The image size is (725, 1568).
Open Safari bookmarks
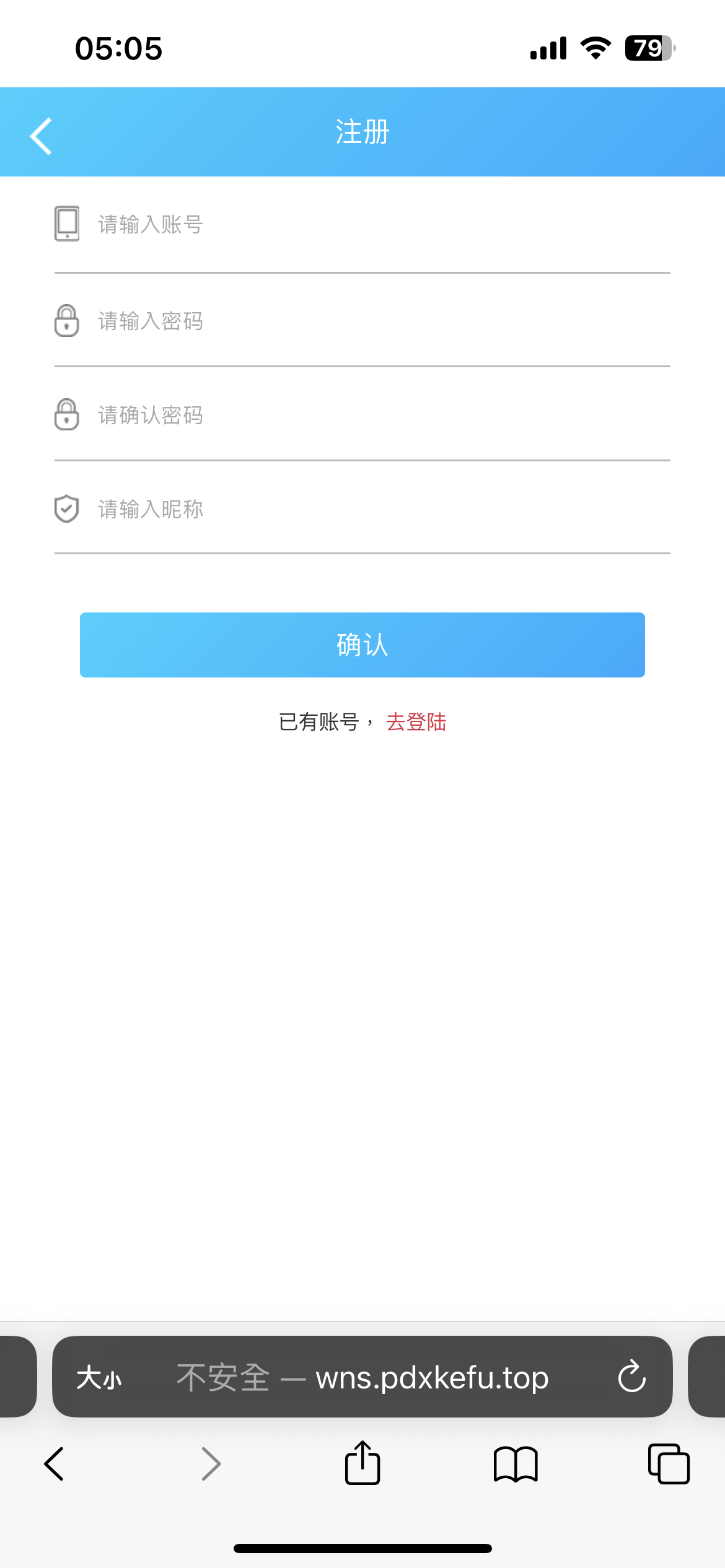pos(516,1465)
